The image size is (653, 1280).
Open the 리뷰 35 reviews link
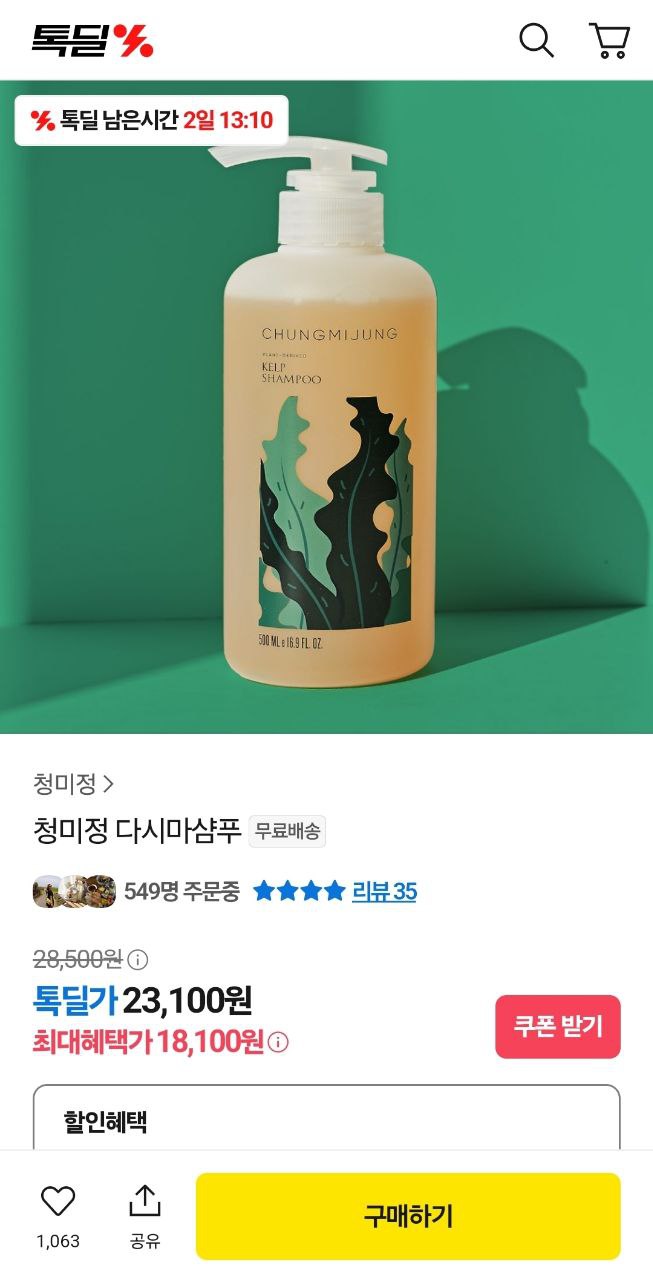coord(384,891)
